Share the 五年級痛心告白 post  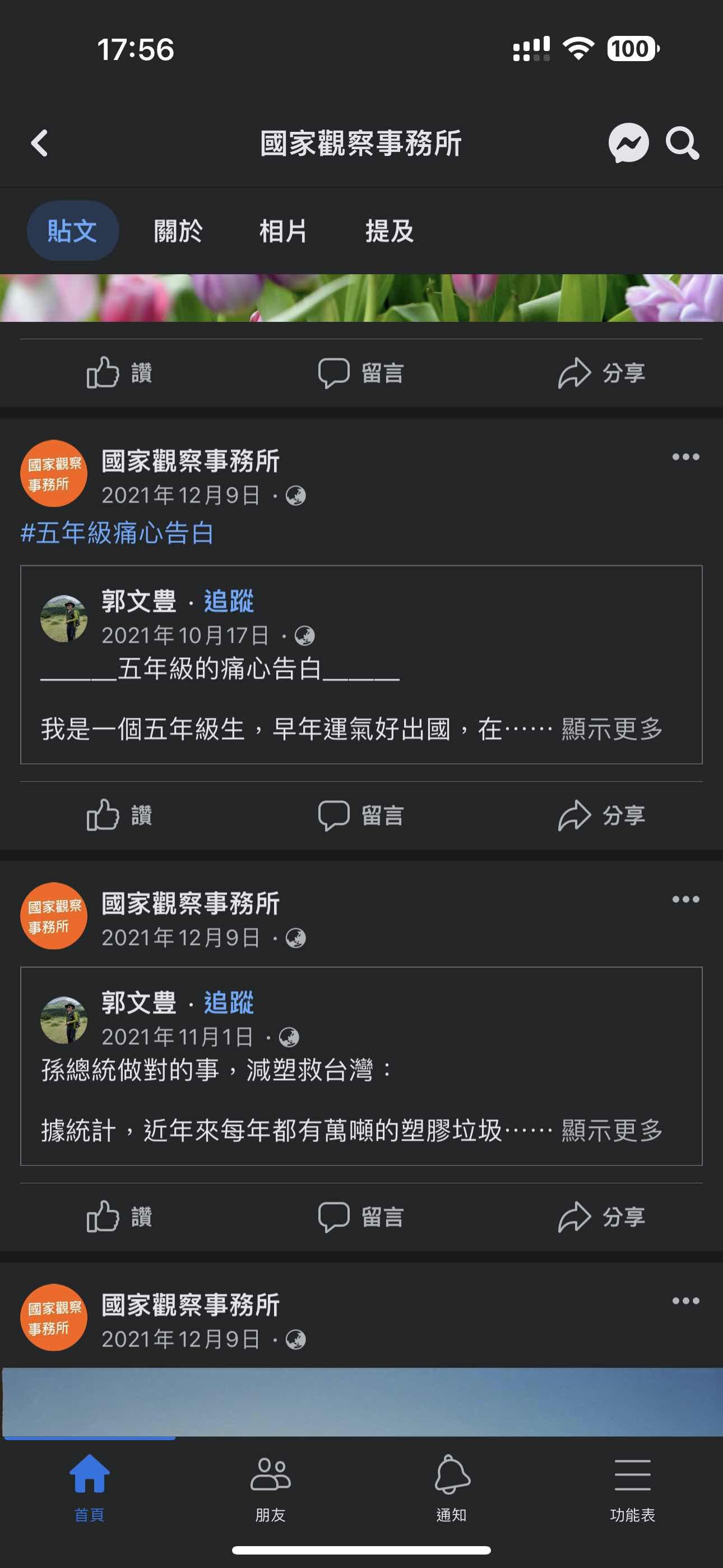click(x=601, y=815)
